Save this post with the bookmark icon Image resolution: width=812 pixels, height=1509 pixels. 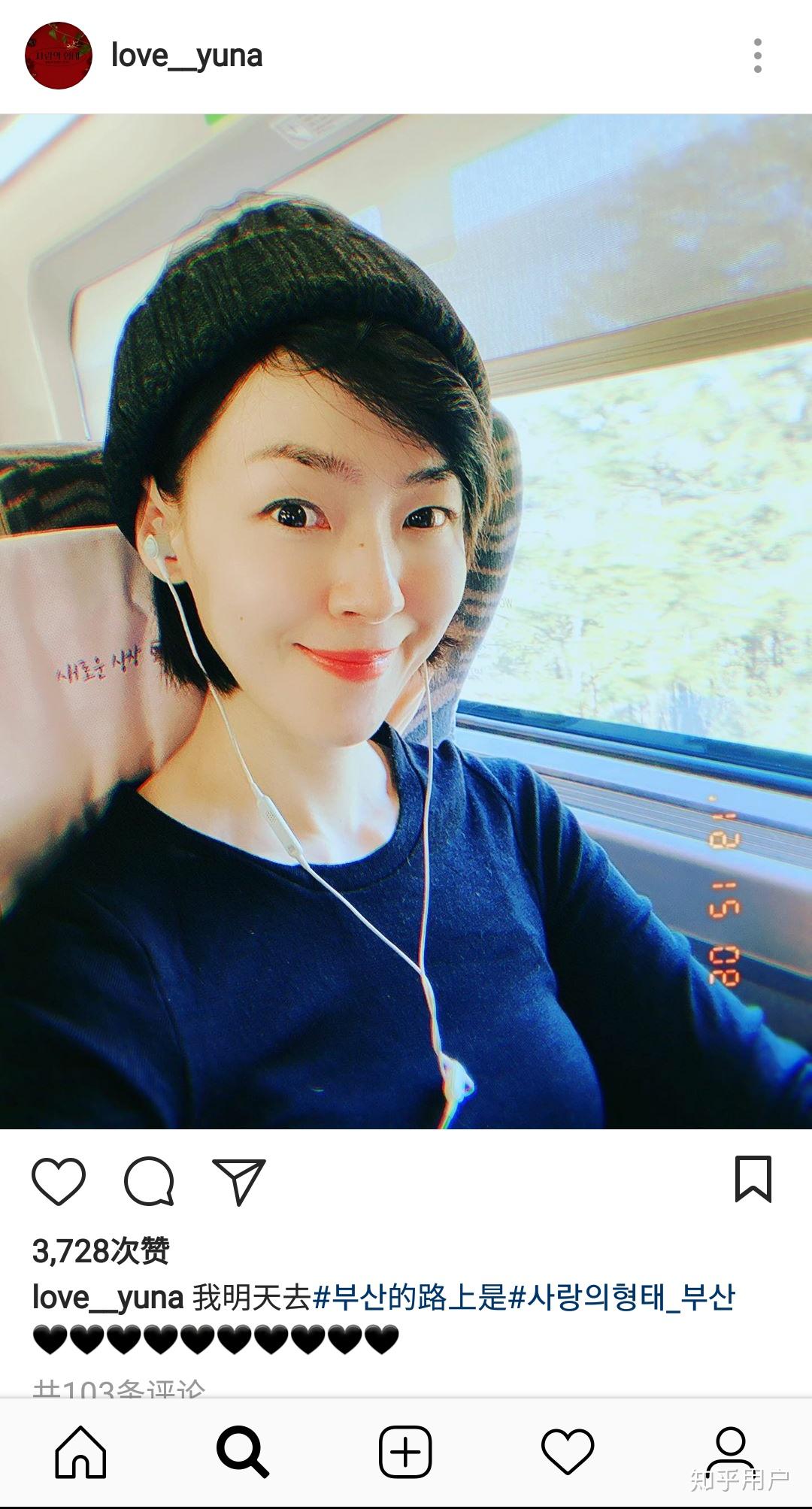coord(753,1179)
